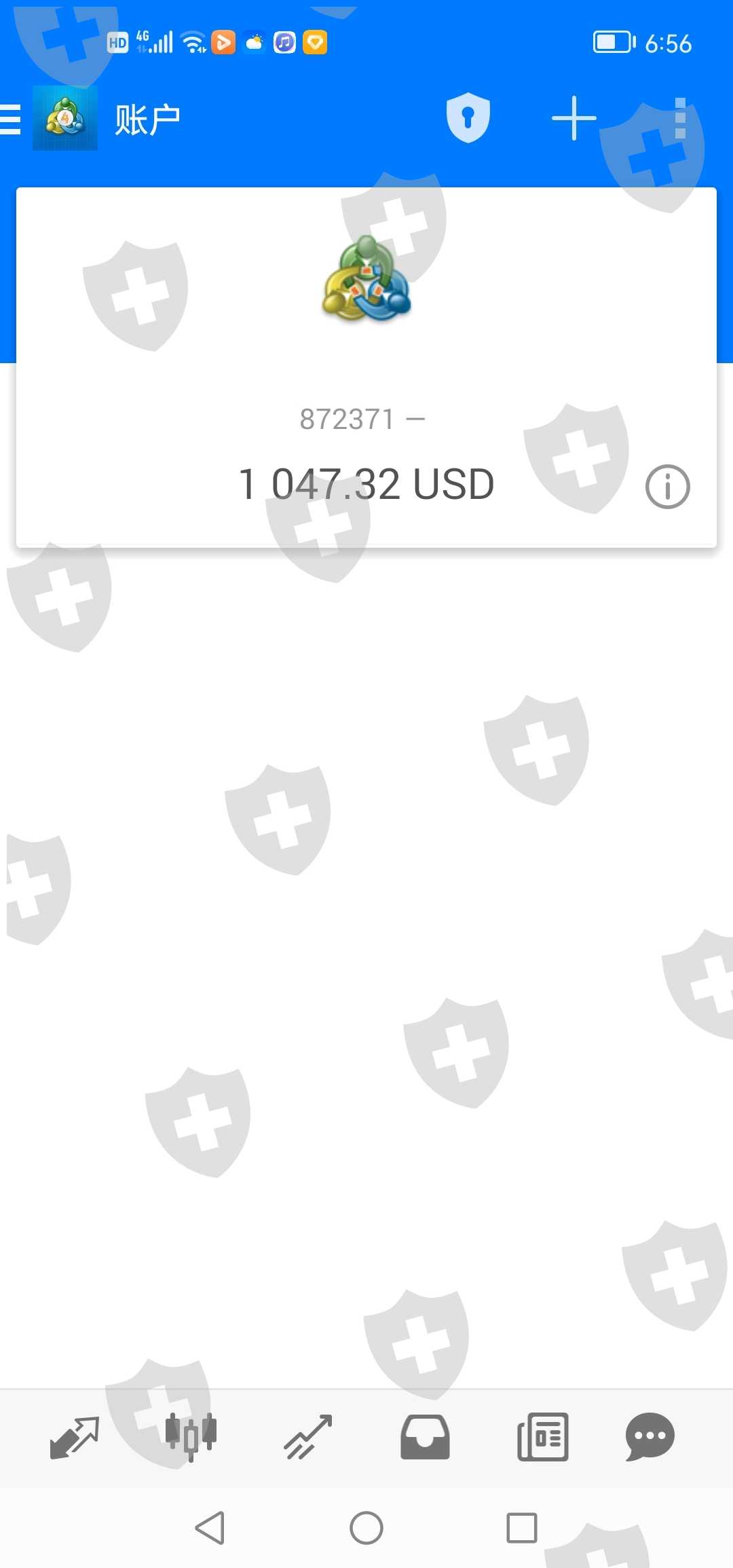Viewport: 733px width, 1568px height.
Task: Open the Chat messages tab
Action: coord(650,1436)
